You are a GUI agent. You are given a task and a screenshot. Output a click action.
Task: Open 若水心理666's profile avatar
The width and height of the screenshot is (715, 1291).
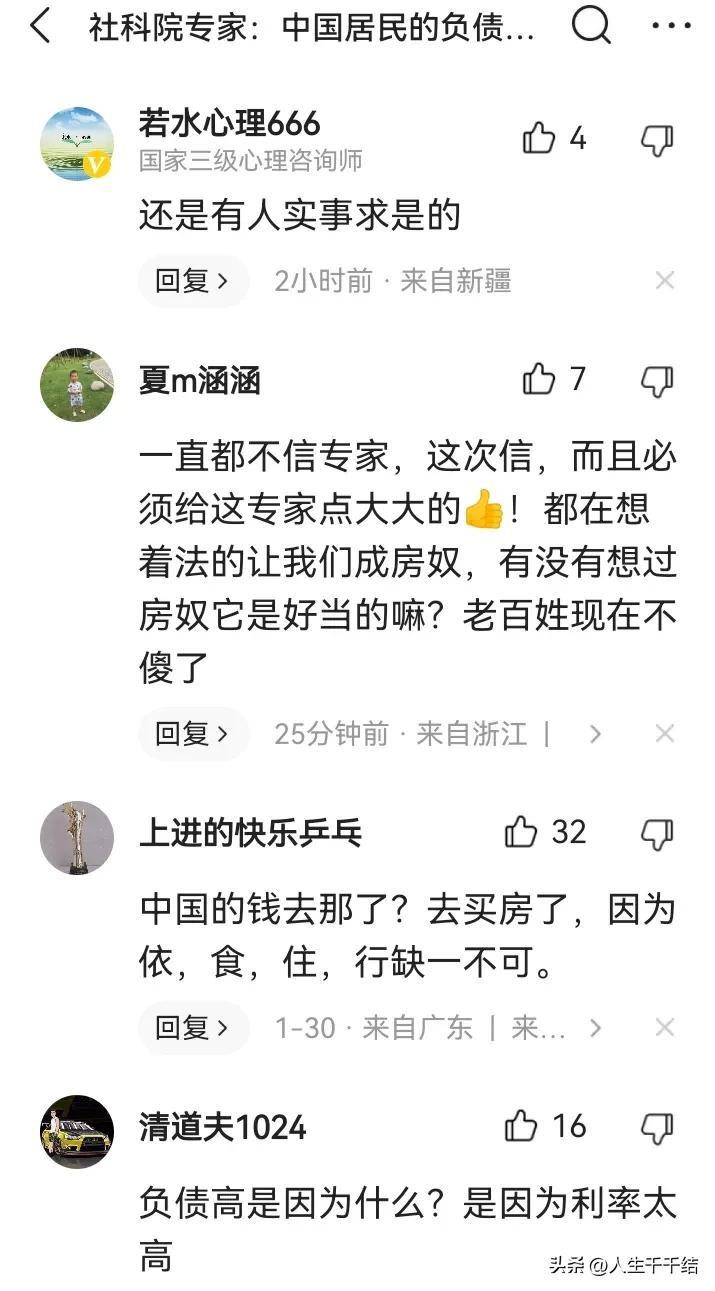(77, 144)
